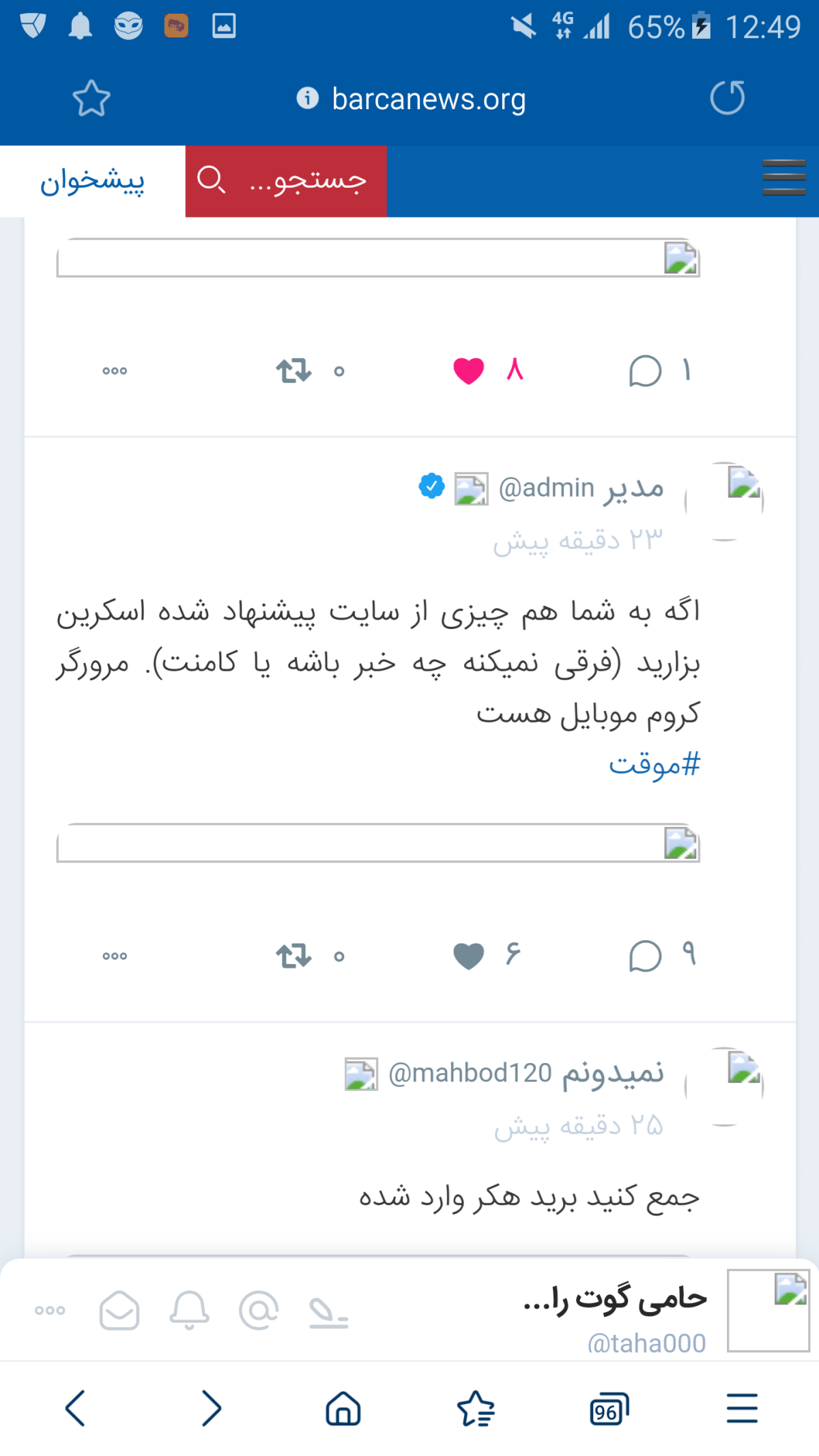The height and width of the screenshot is (1456, 819).
Task: Tap the جستجو search field
Action: click(x=286, y=181)
